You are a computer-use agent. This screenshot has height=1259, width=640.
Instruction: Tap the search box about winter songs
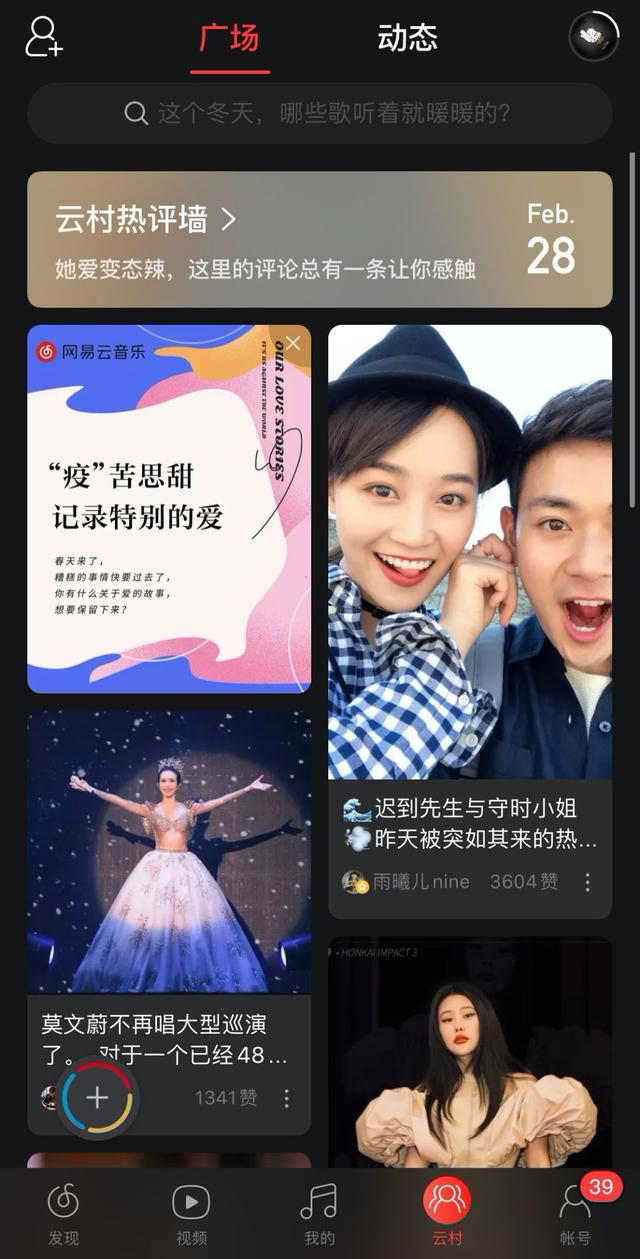[x=319, y=113]
